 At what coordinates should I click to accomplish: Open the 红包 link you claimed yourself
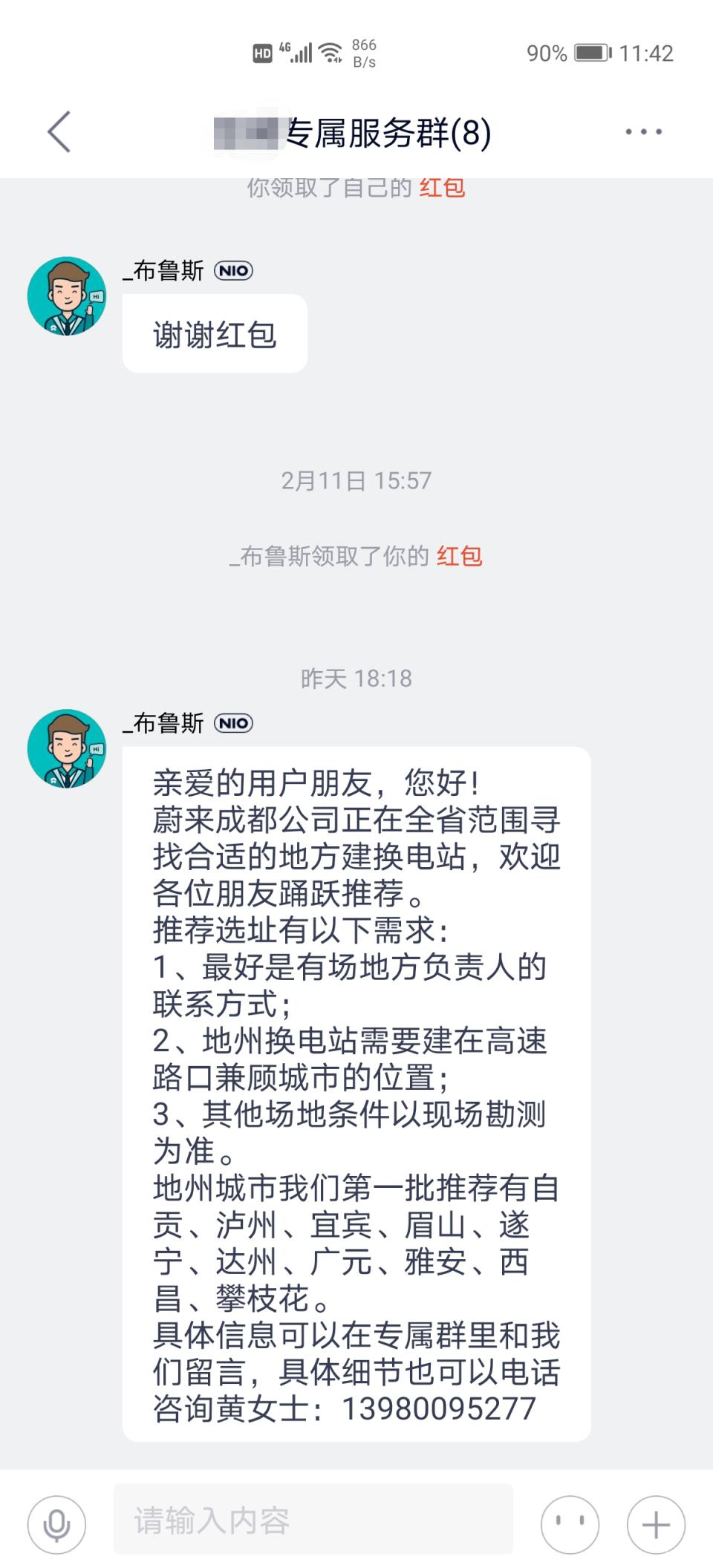442,188
